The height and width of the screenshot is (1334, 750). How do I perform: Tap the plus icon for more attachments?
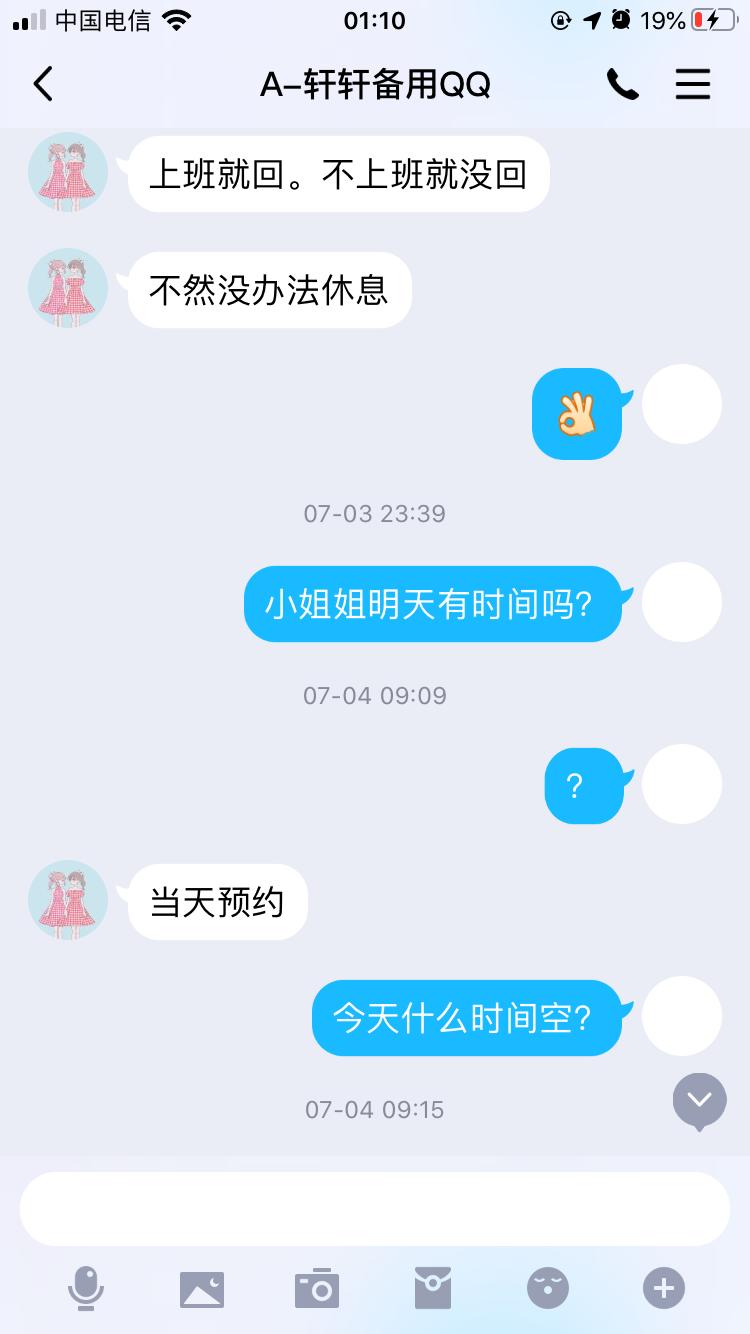coord(662,1289)
